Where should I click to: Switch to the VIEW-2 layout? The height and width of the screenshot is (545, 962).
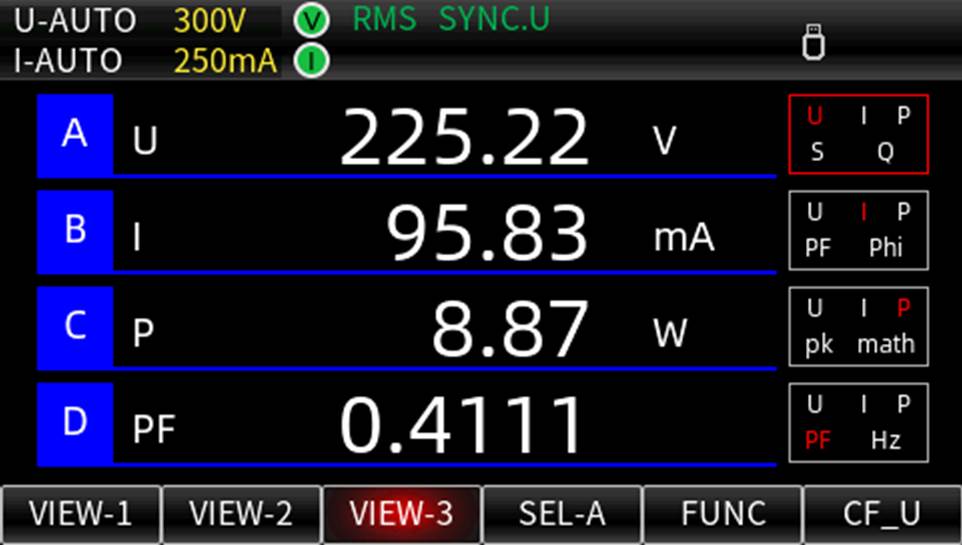point(241,514)
